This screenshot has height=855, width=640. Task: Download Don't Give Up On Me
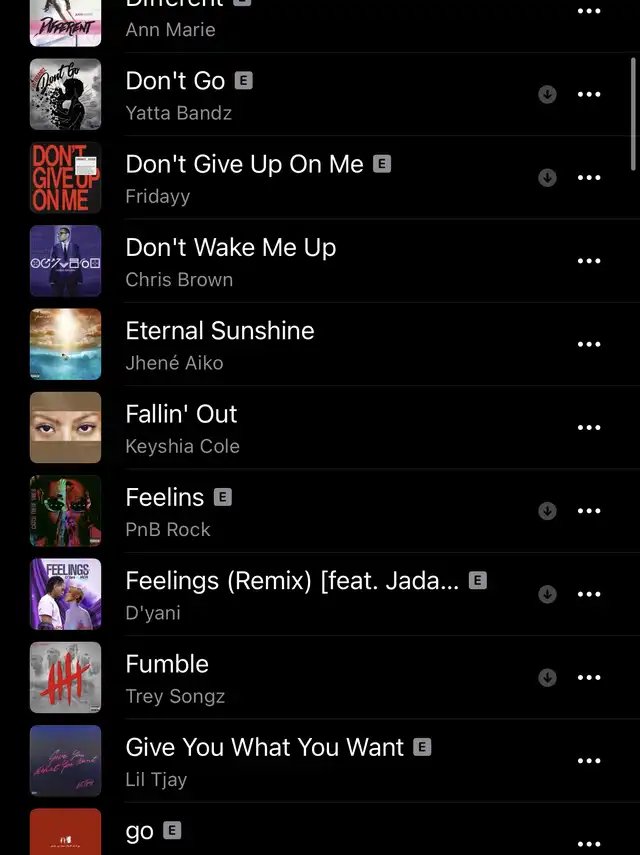pyautogui.click(x=547, y=177)
